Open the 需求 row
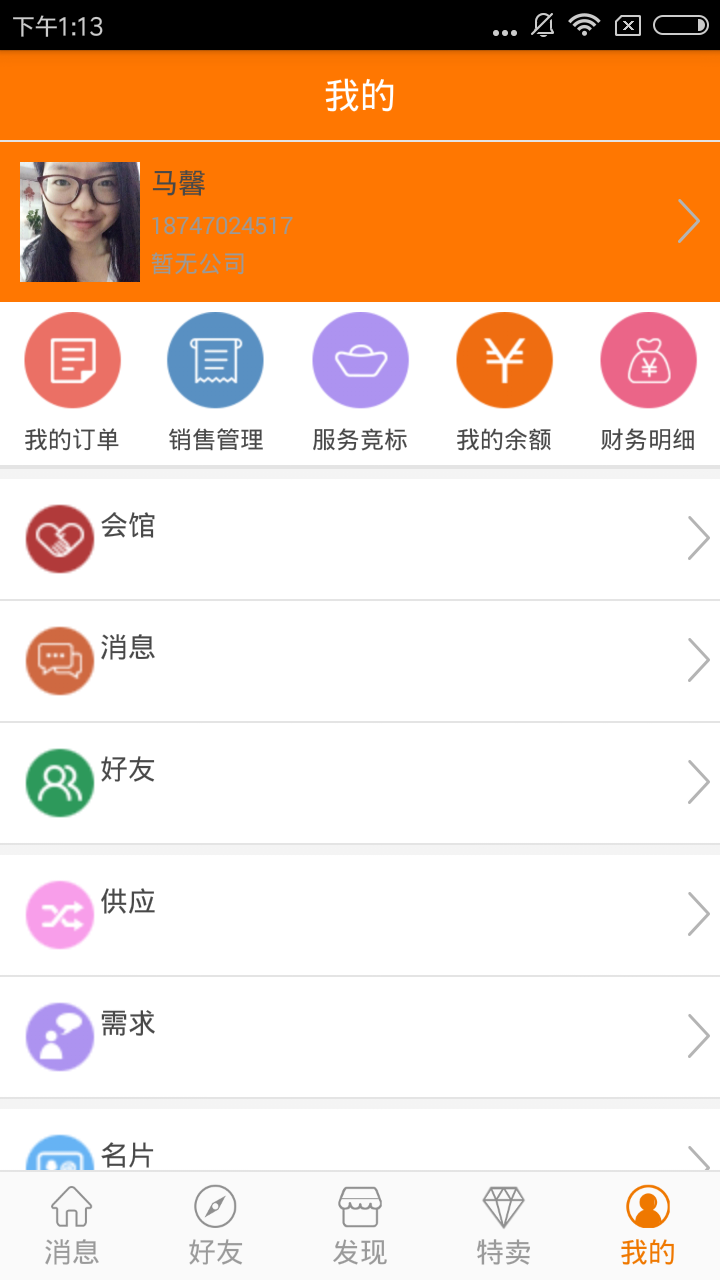 (360, 1037)
